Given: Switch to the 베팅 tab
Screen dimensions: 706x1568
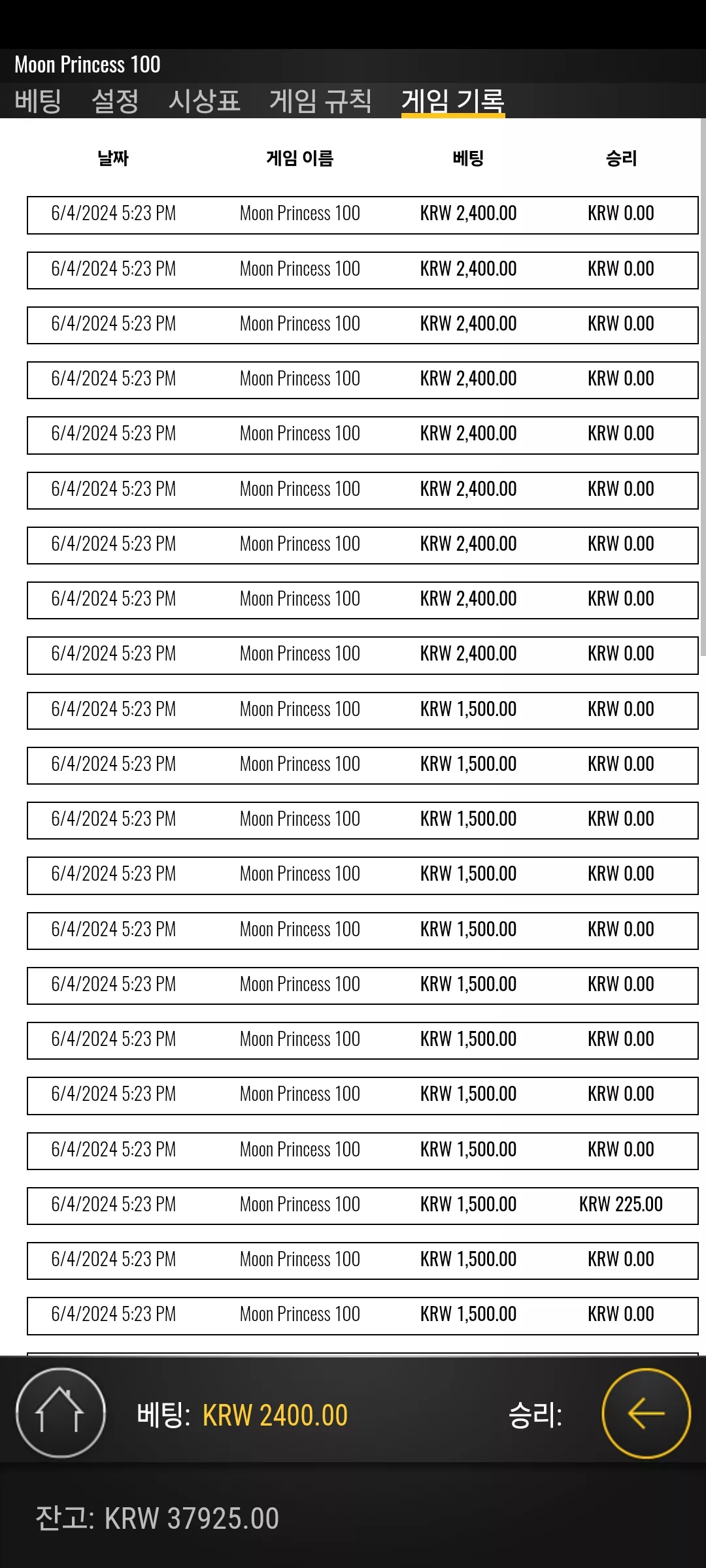Looking at the screenshot, I should [38, 101].
